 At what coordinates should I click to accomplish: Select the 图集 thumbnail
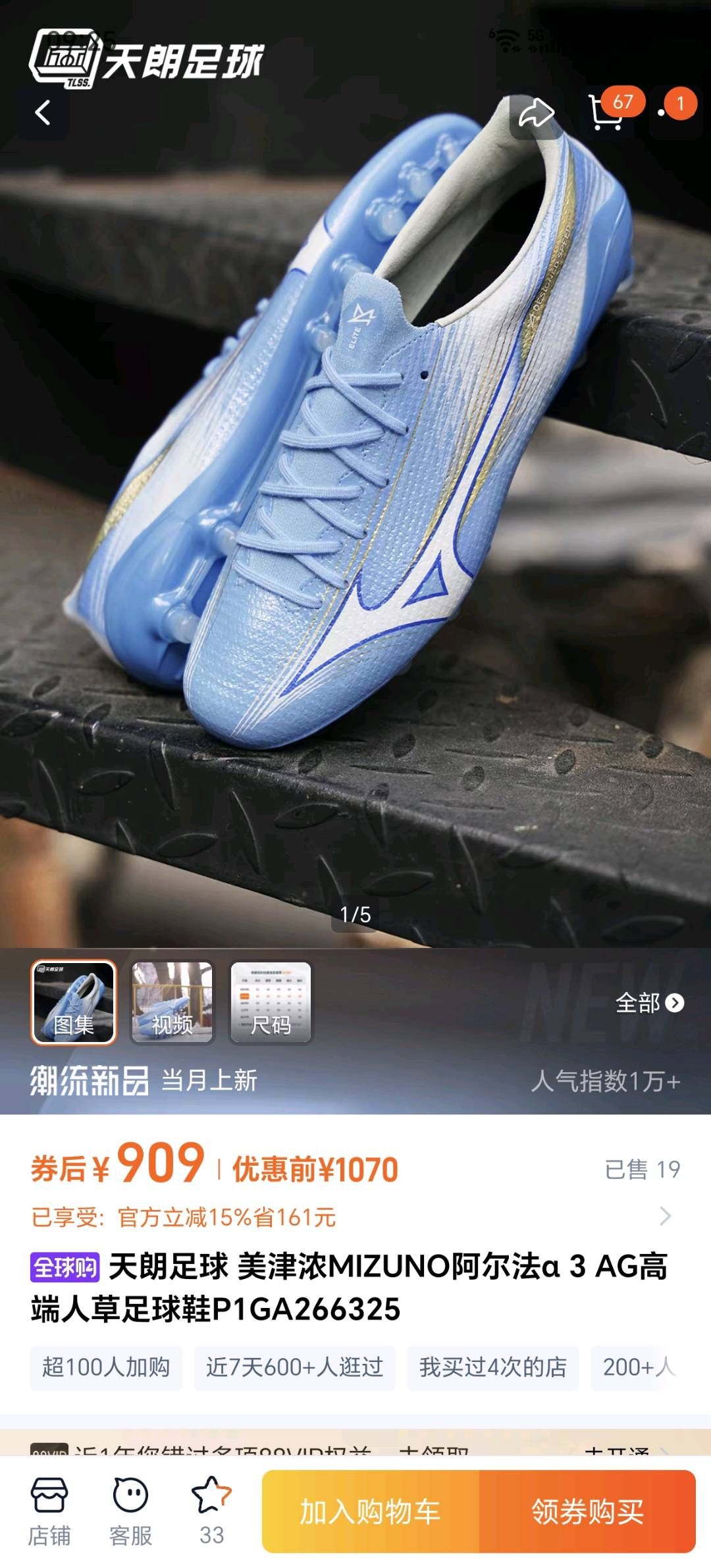point(74,1002)
